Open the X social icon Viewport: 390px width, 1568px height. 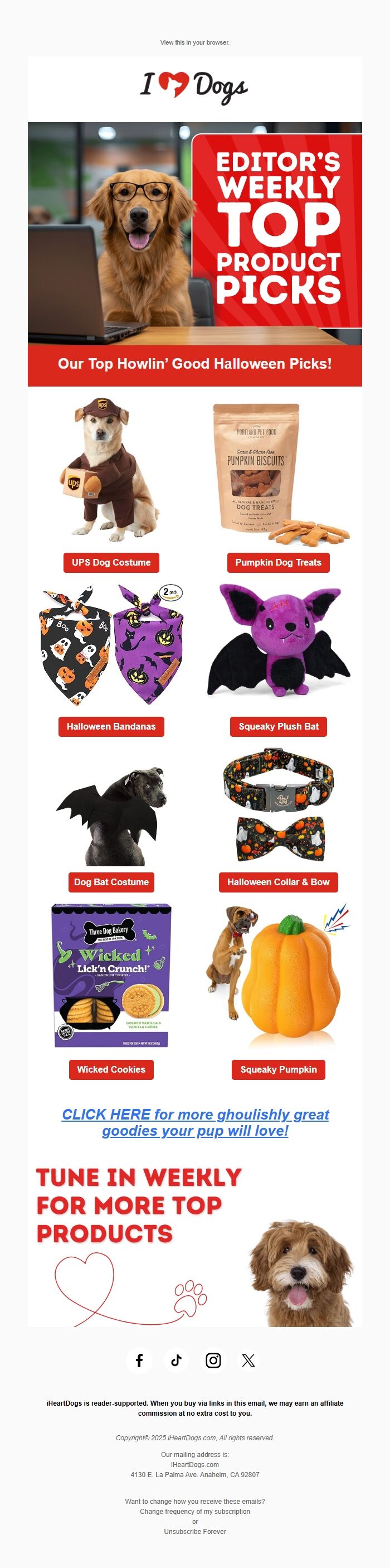248,1360
